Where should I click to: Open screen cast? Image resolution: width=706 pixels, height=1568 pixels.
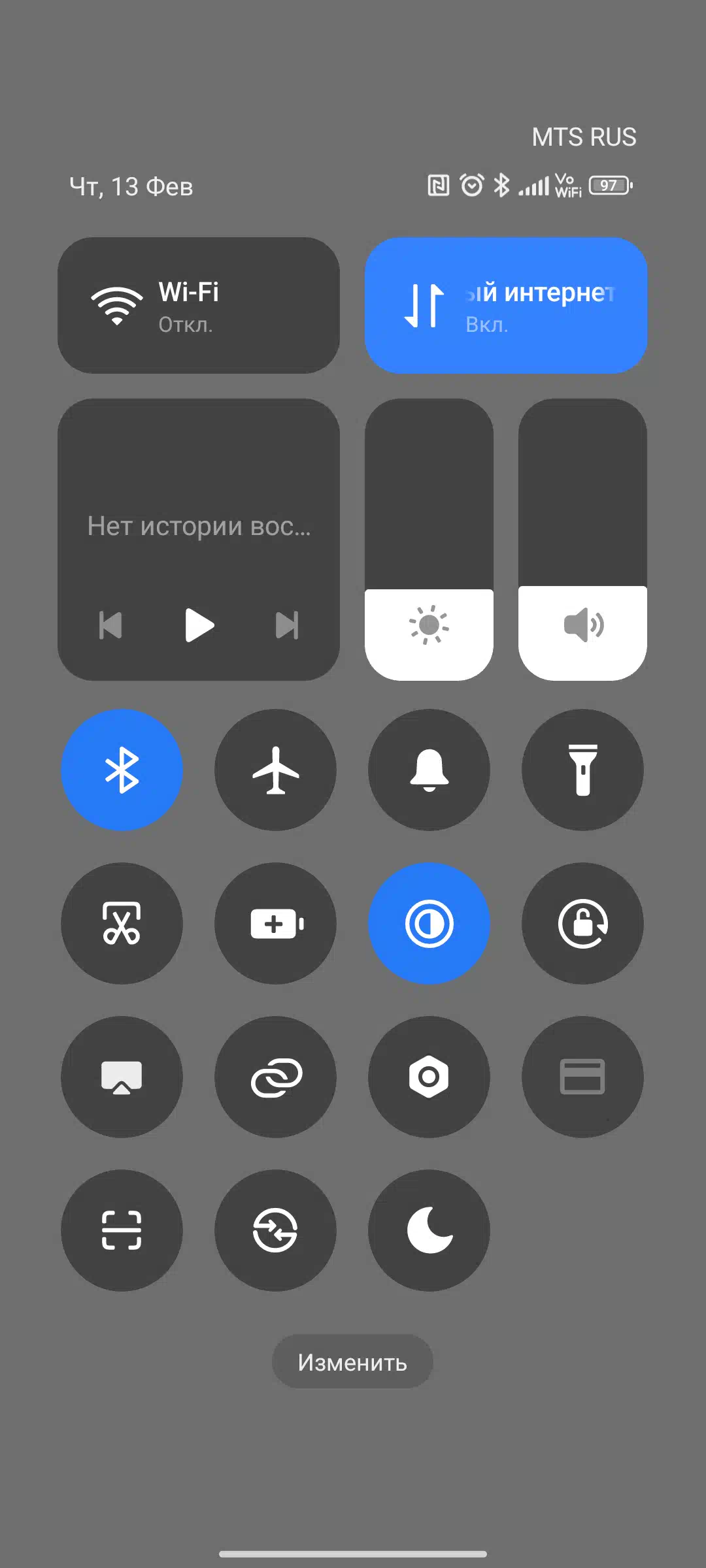(122, 1077)
